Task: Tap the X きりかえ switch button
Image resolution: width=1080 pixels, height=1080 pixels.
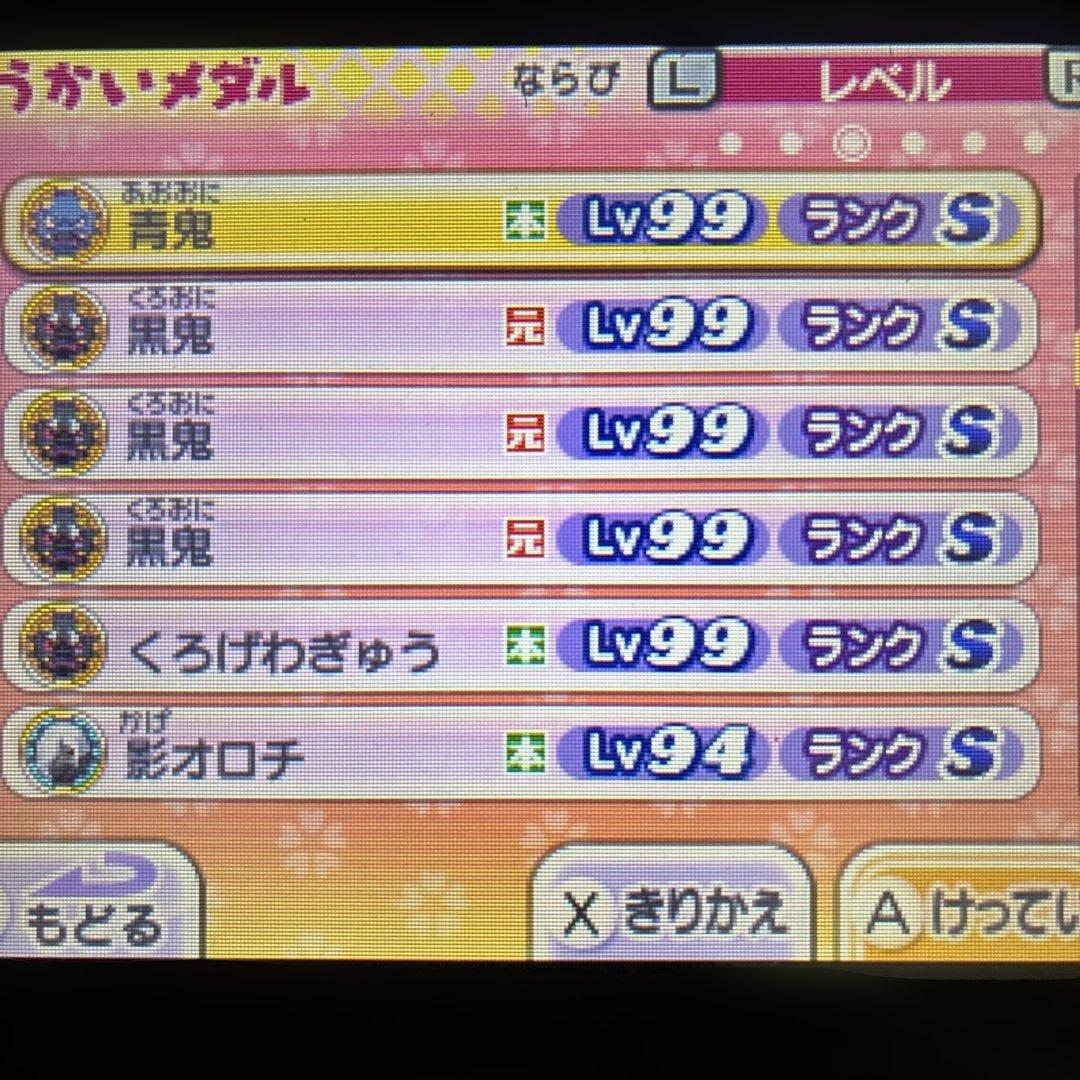Action: point(673,906)
